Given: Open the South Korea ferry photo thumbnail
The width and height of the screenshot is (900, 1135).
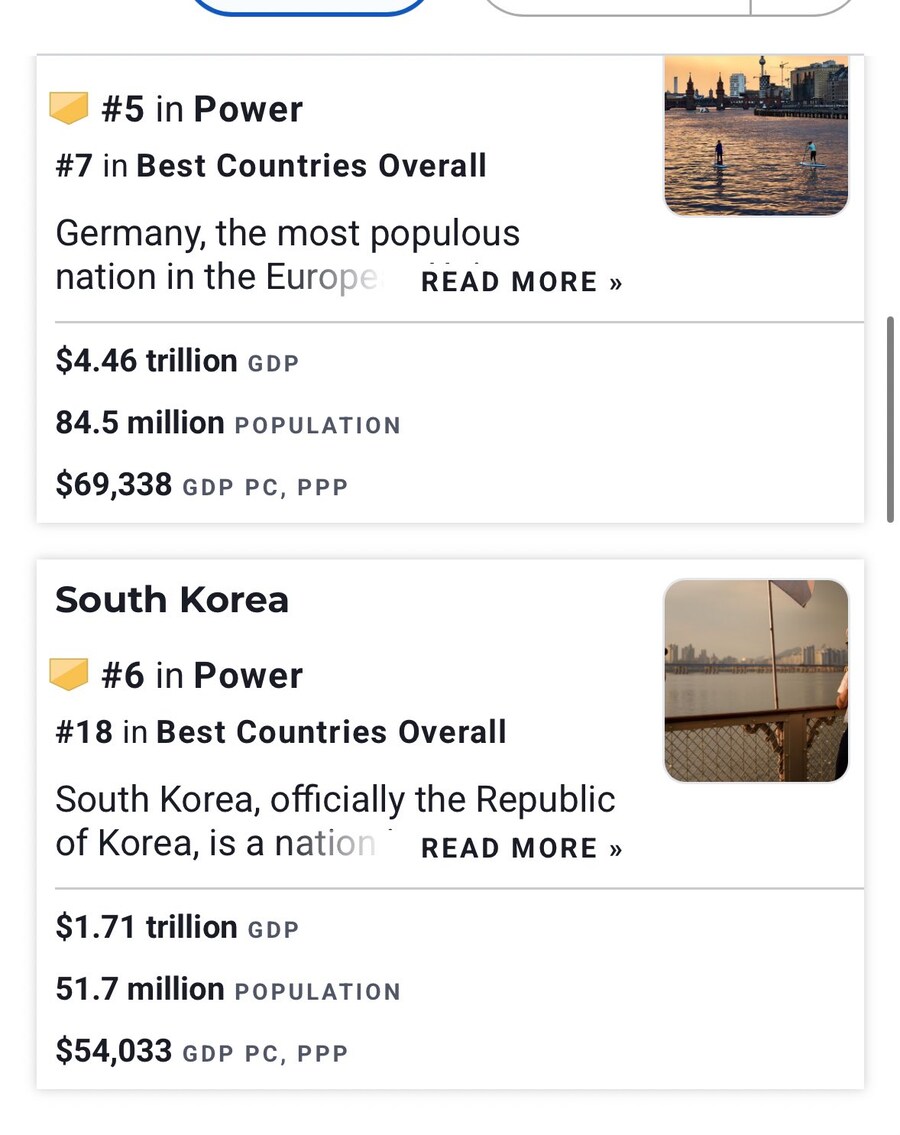Looking at the screenshot, I should pos(756,680).
